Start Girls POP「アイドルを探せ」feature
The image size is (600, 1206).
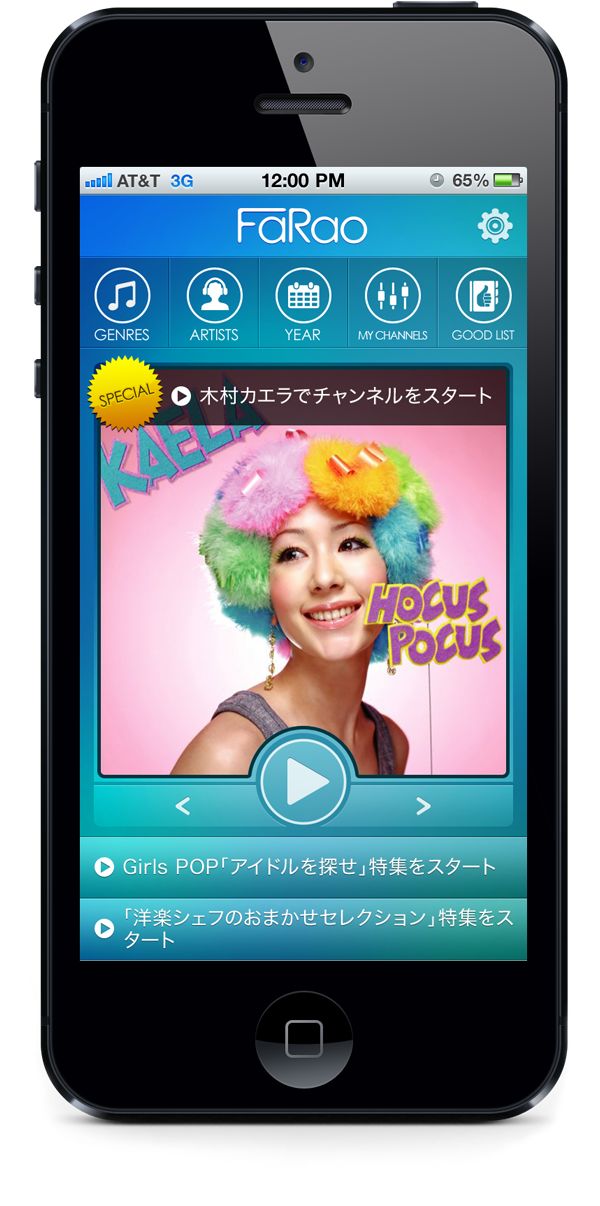[x=303, y=867]
